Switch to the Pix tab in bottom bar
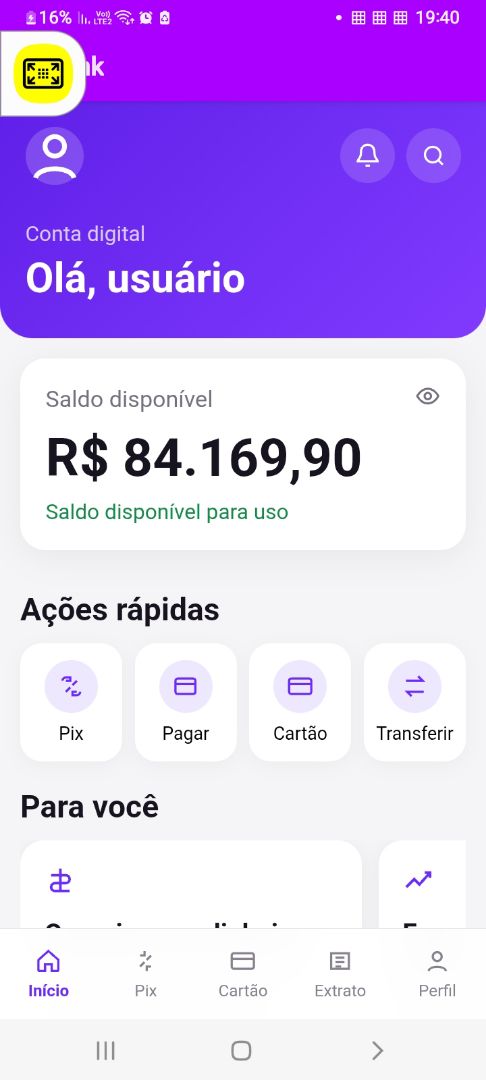Screen dimensions: 486x1080 tap(145, 974)
